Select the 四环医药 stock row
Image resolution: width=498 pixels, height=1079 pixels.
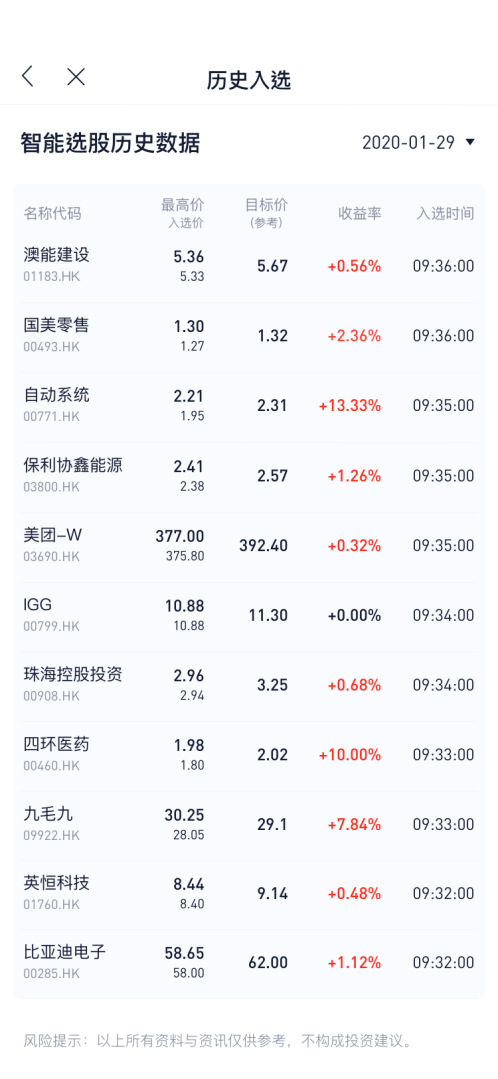click(x=249, y=755)
